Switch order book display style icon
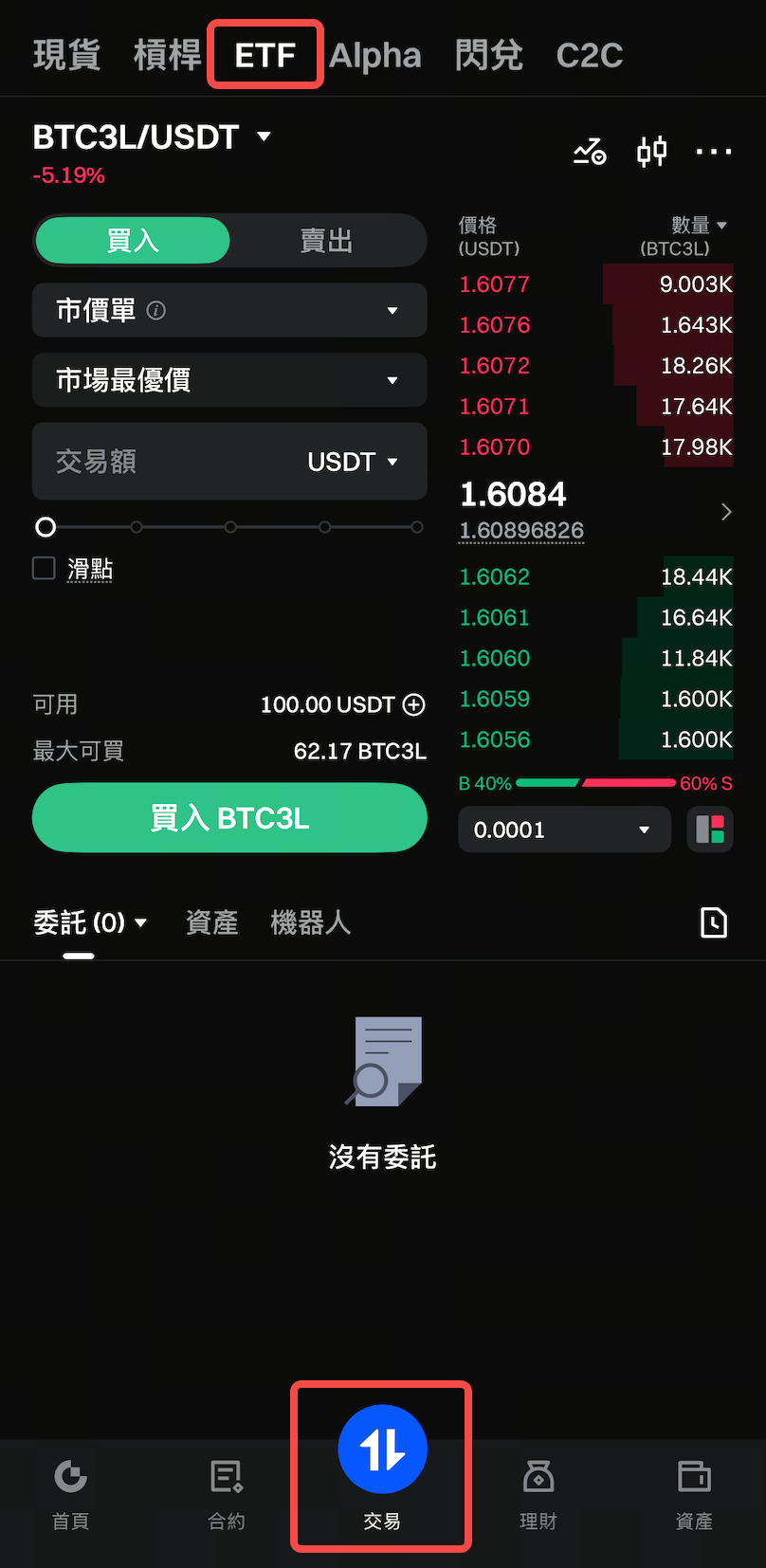The height and width of the screenshot is (1568, 766). [709, 829]
